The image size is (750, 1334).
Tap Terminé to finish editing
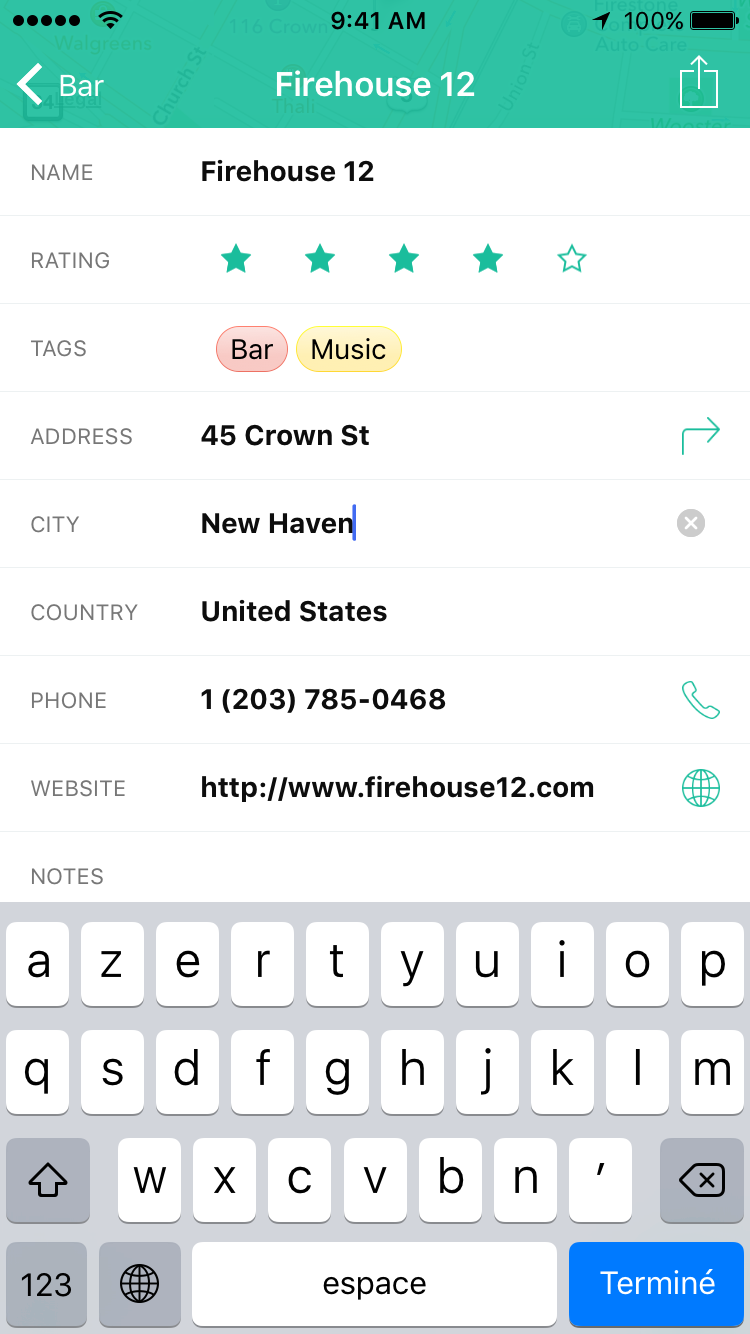(657, 1283)
